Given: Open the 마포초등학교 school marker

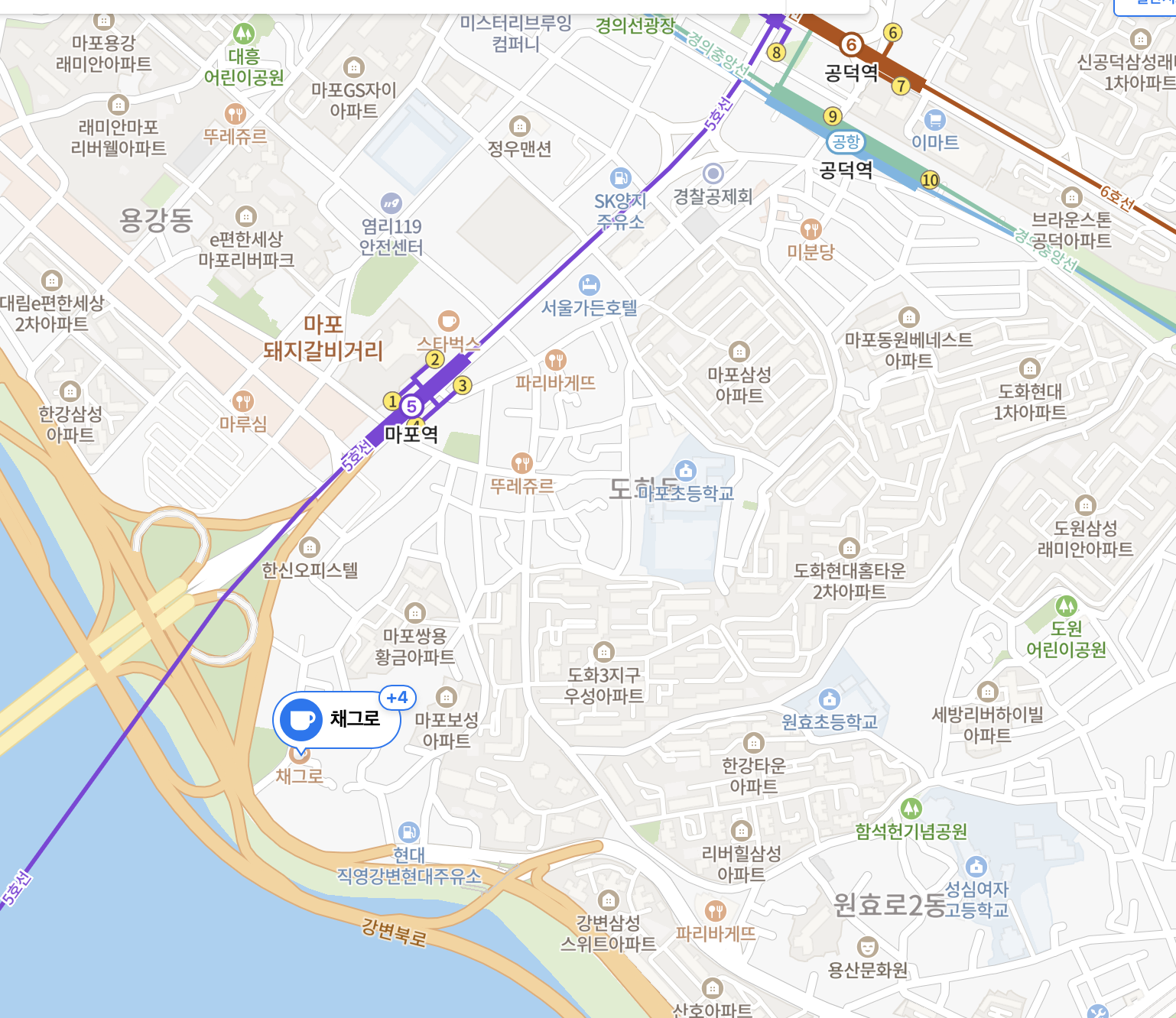Looking at the screenshot, I should (x=685, y=470).
